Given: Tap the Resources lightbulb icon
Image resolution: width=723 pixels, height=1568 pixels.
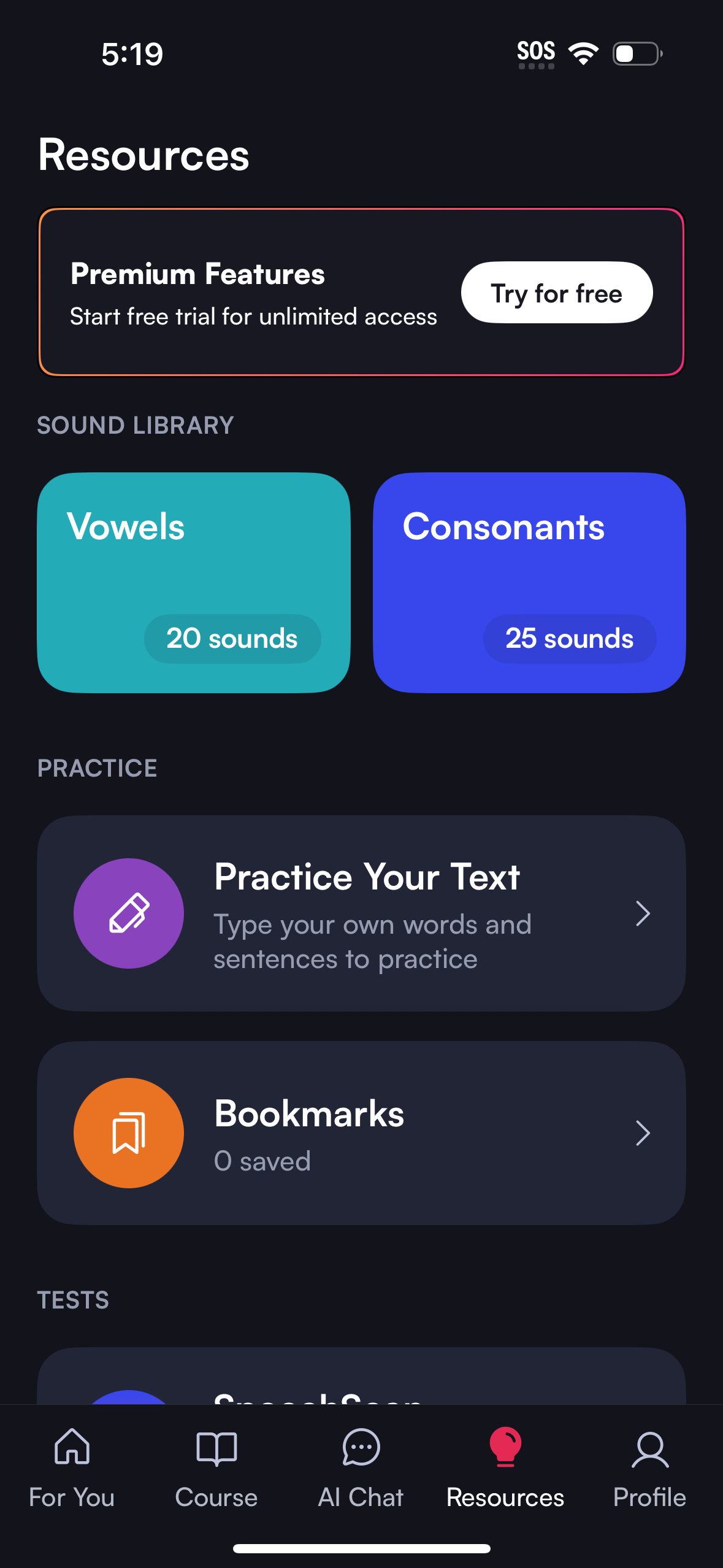Looking at the screenshot, I should (505, 1445).
